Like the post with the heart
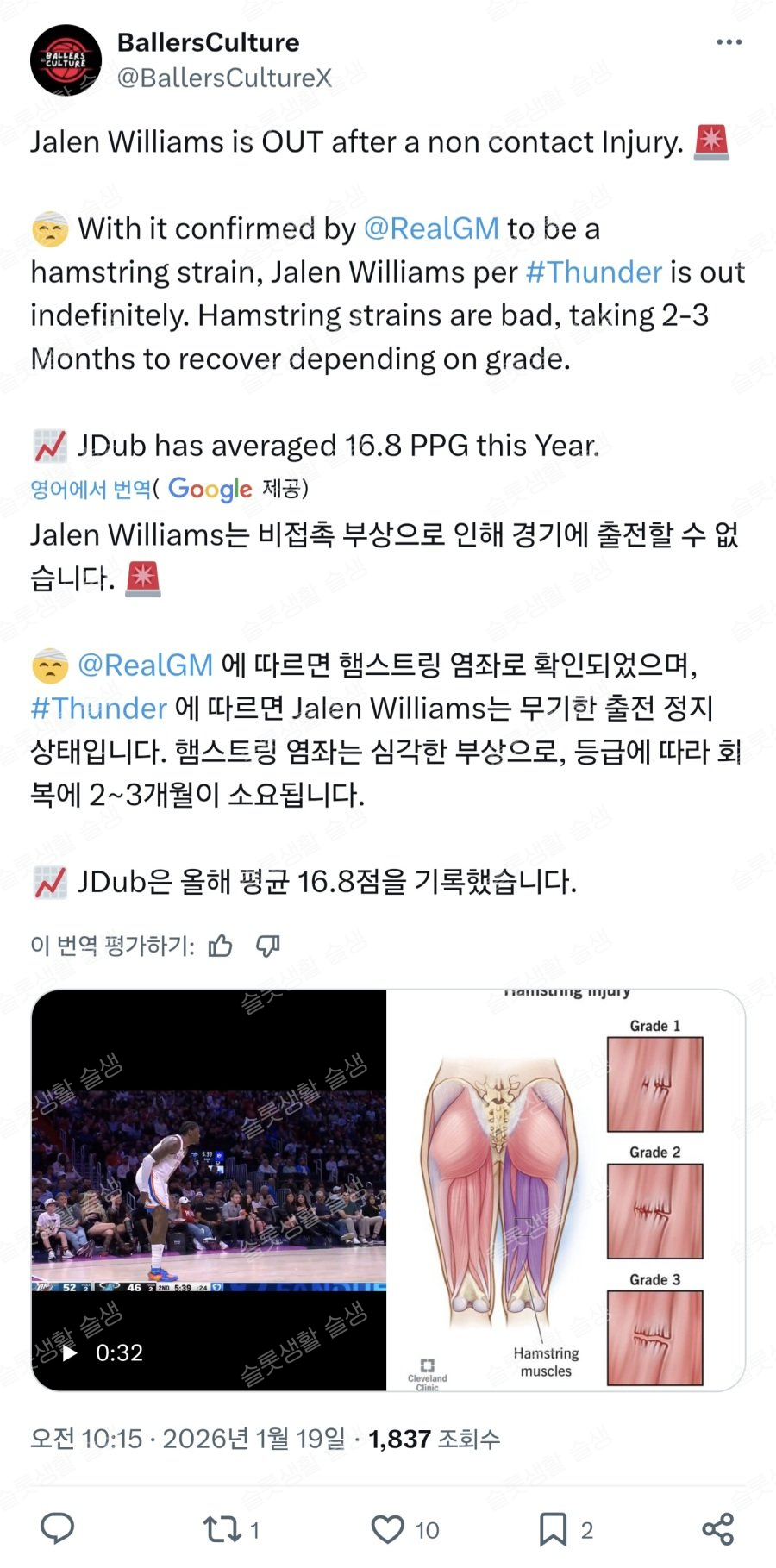The image size is (776, 1568). [387, 1529]
